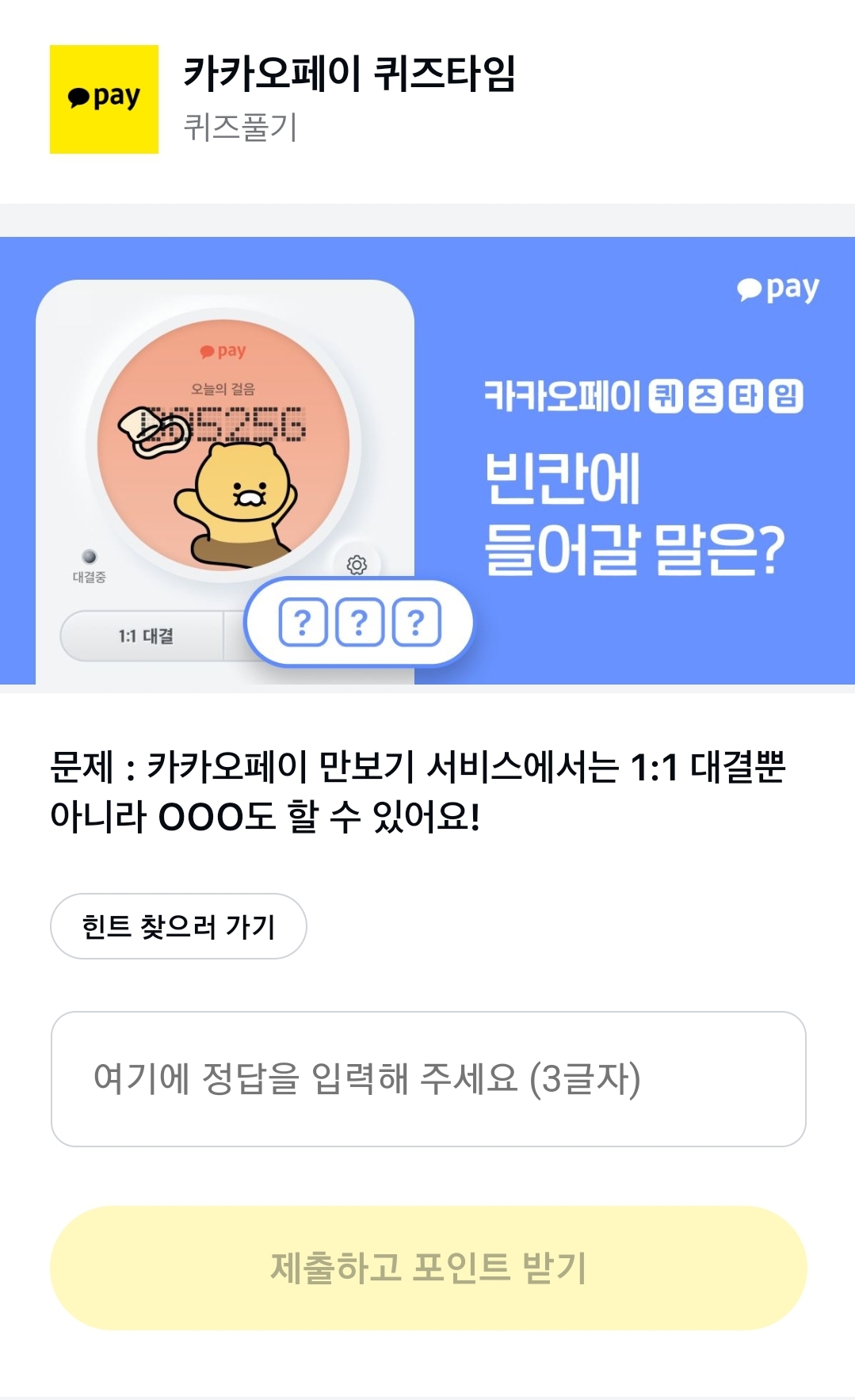
Task: Click the 힌트 찾으러 가기 button
Action: pos(177,925)
